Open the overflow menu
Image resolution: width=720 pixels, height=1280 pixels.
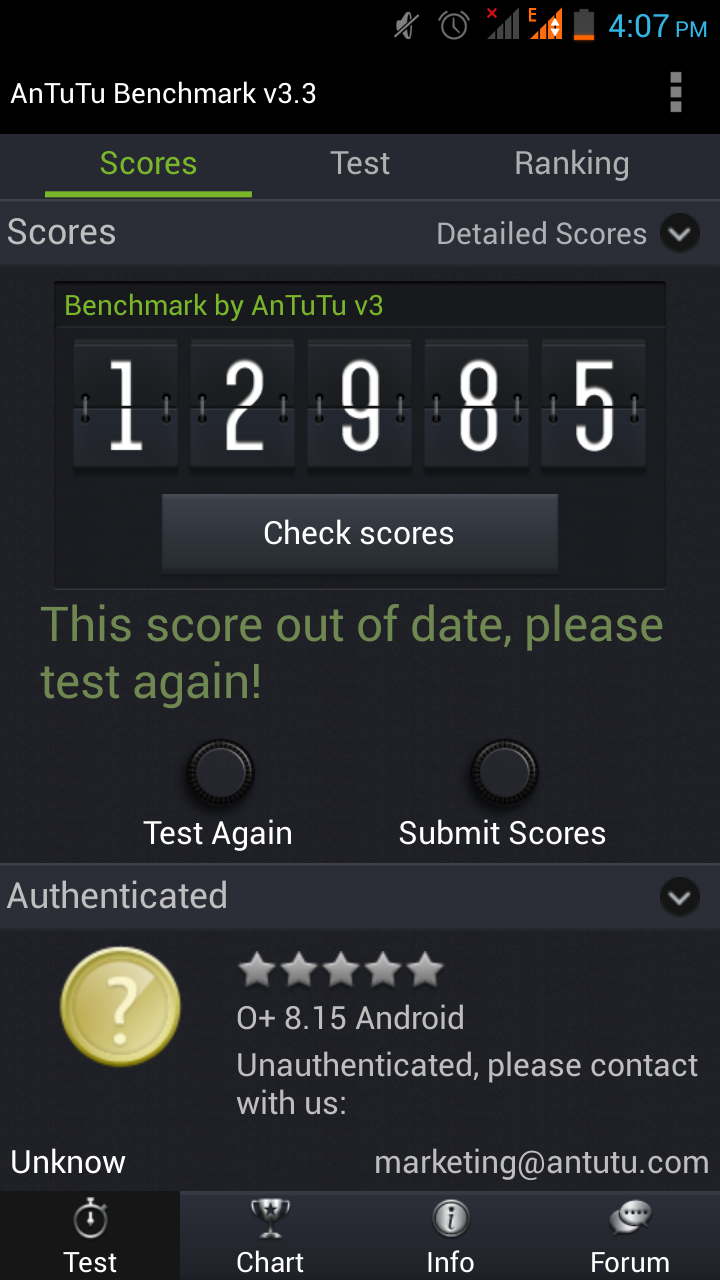[x=676, y=93]
